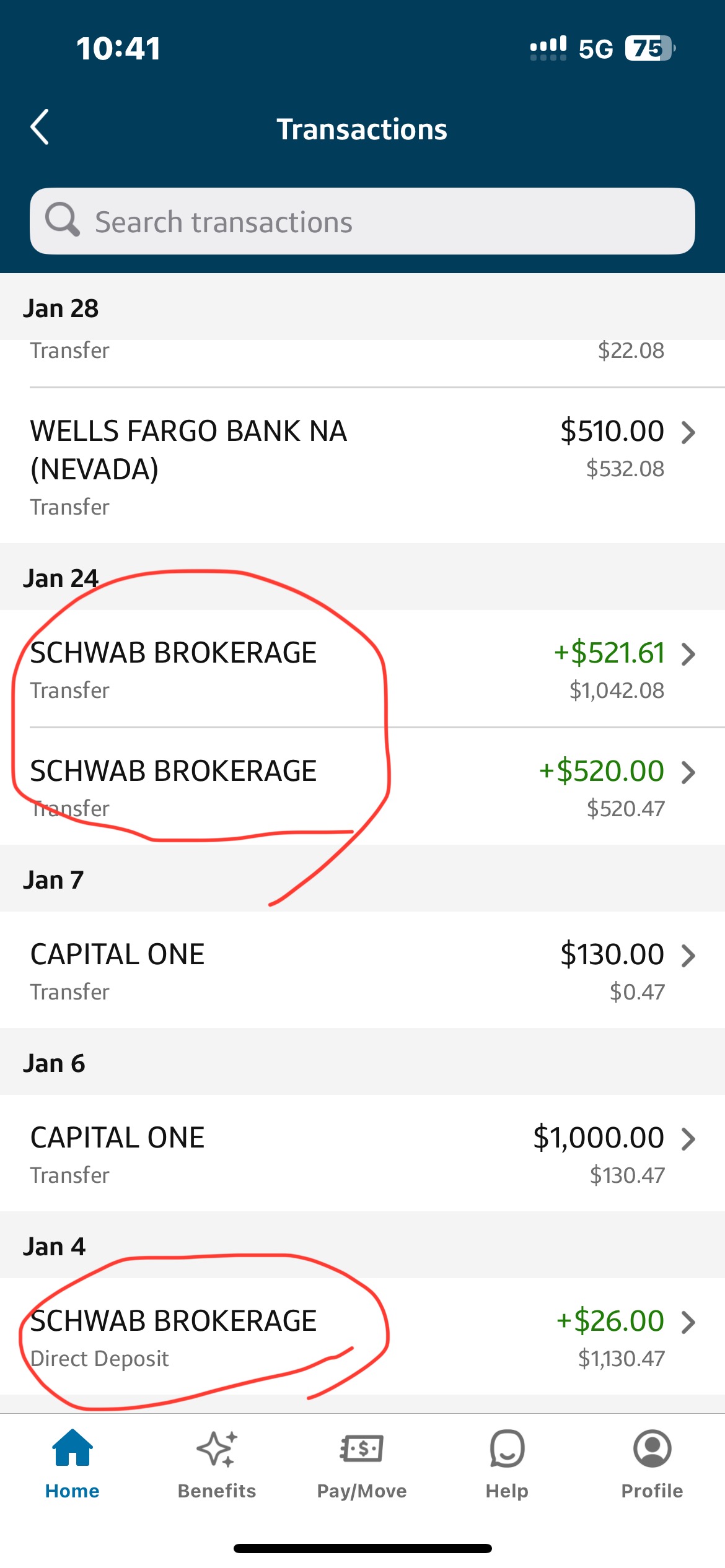Switch to the Home tab
This screenshot has height=1568, width=725.
pos(72,1464)
